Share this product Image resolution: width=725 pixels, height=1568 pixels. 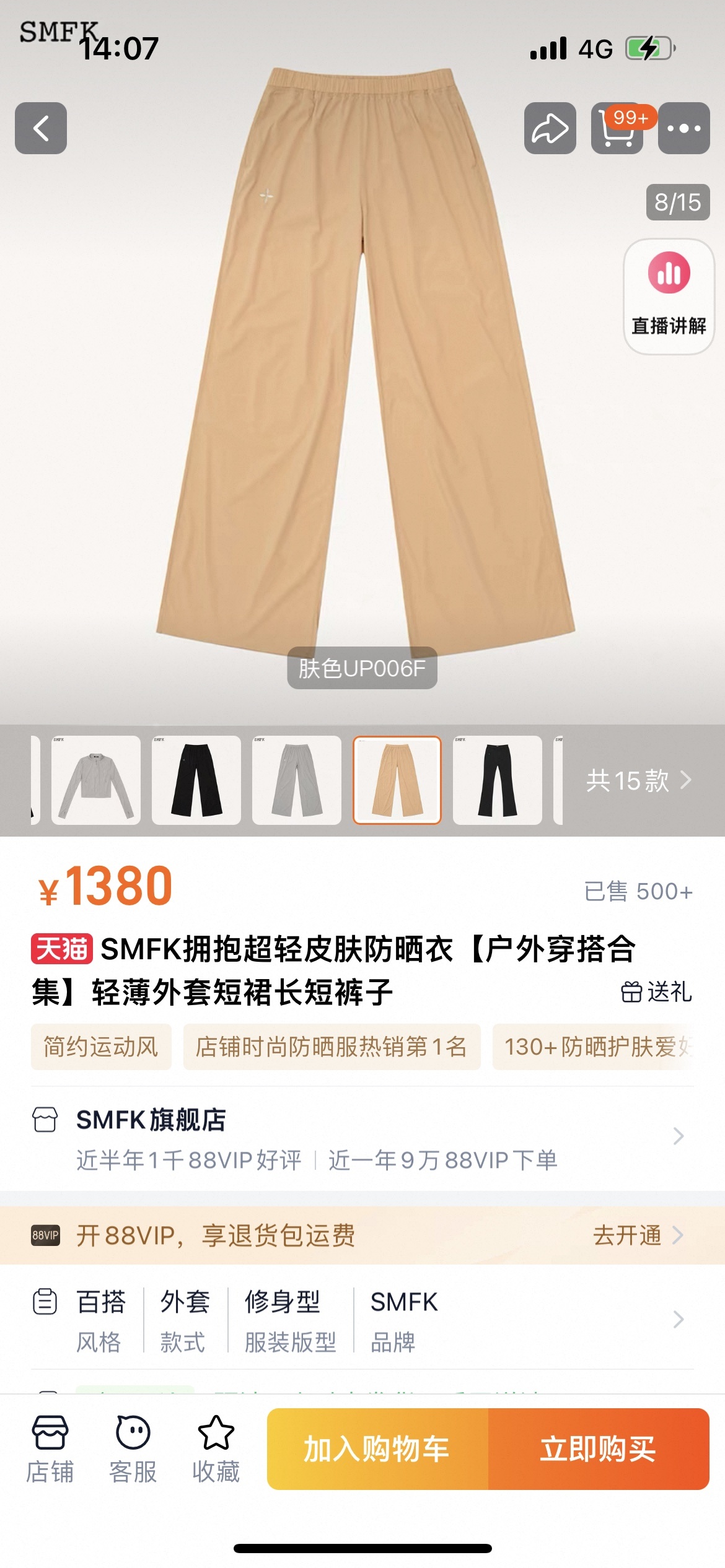[550, 128]
